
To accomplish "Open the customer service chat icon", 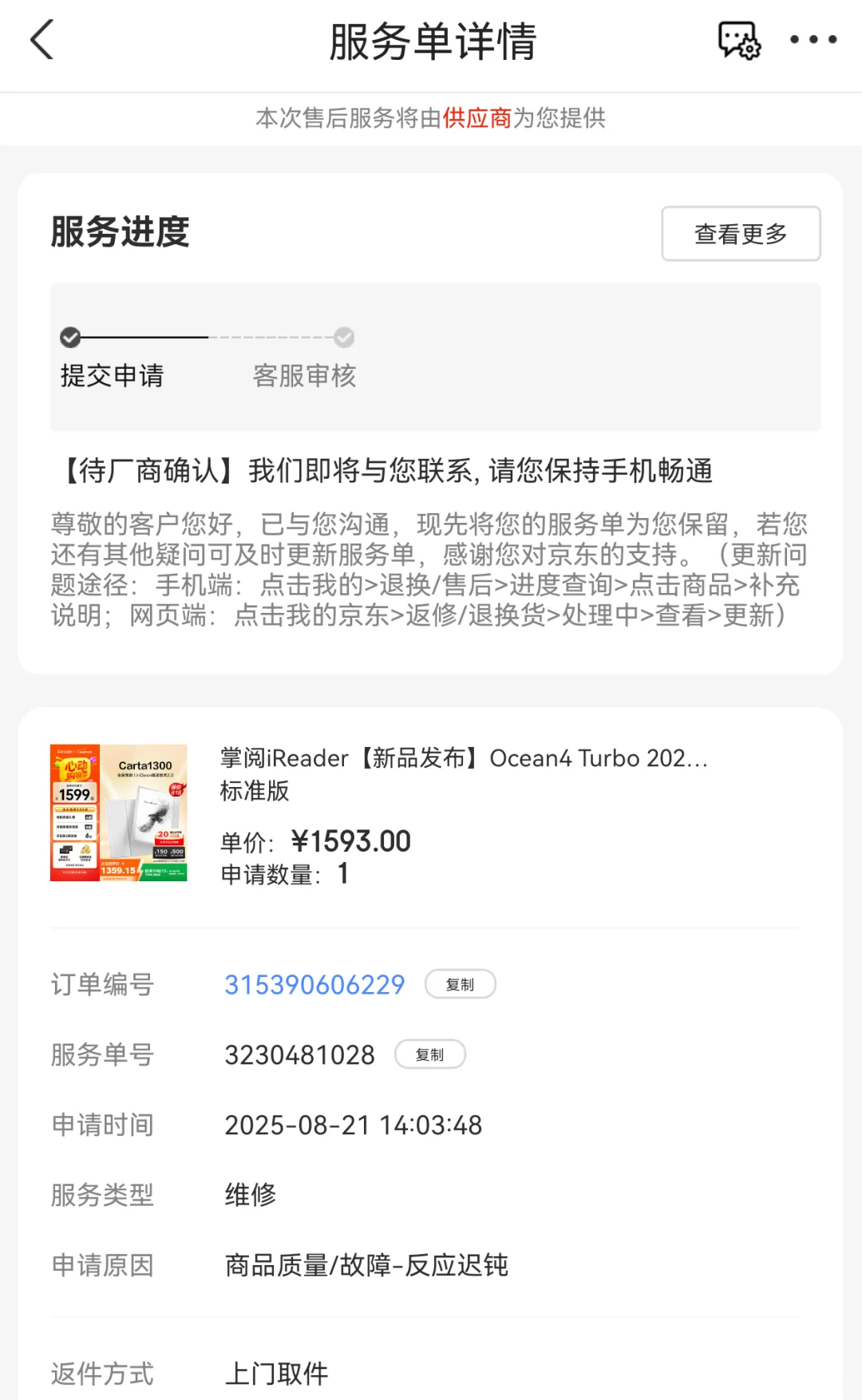I will tap(739, 40).
